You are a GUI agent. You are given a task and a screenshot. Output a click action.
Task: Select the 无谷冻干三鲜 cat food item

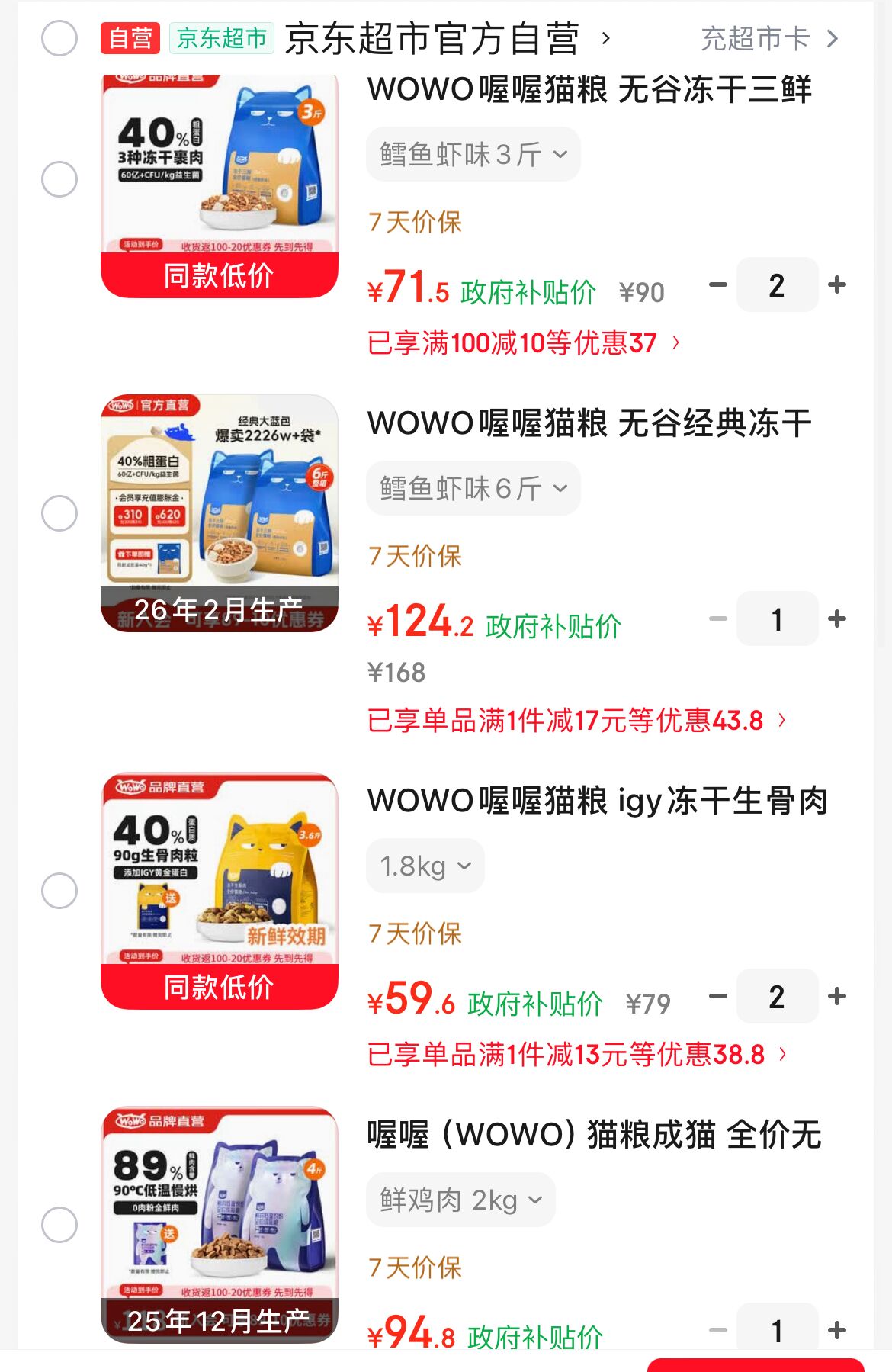(x=59, y=179)
